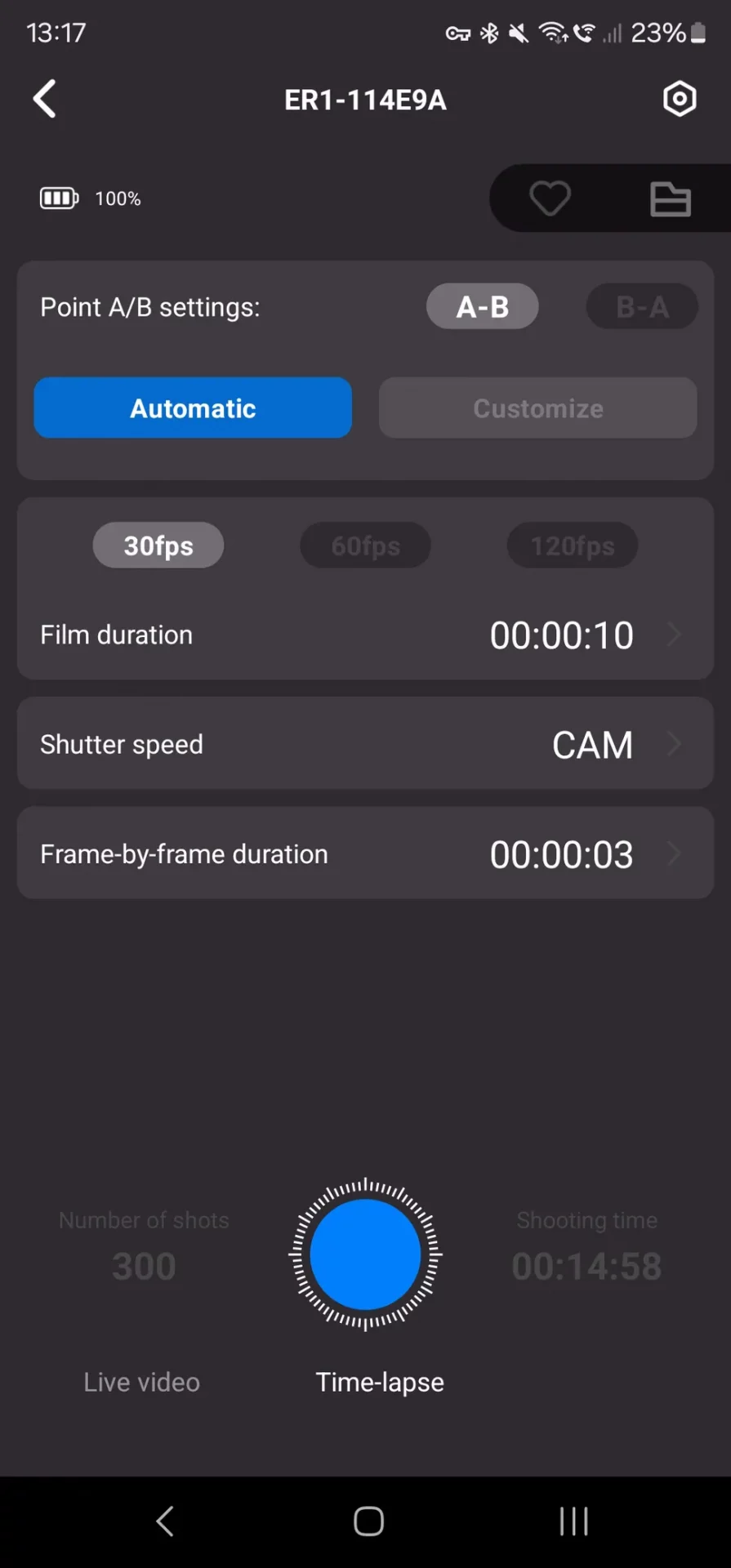
Task: Open the saved presets folder icon
Action: tap(670, 199)
